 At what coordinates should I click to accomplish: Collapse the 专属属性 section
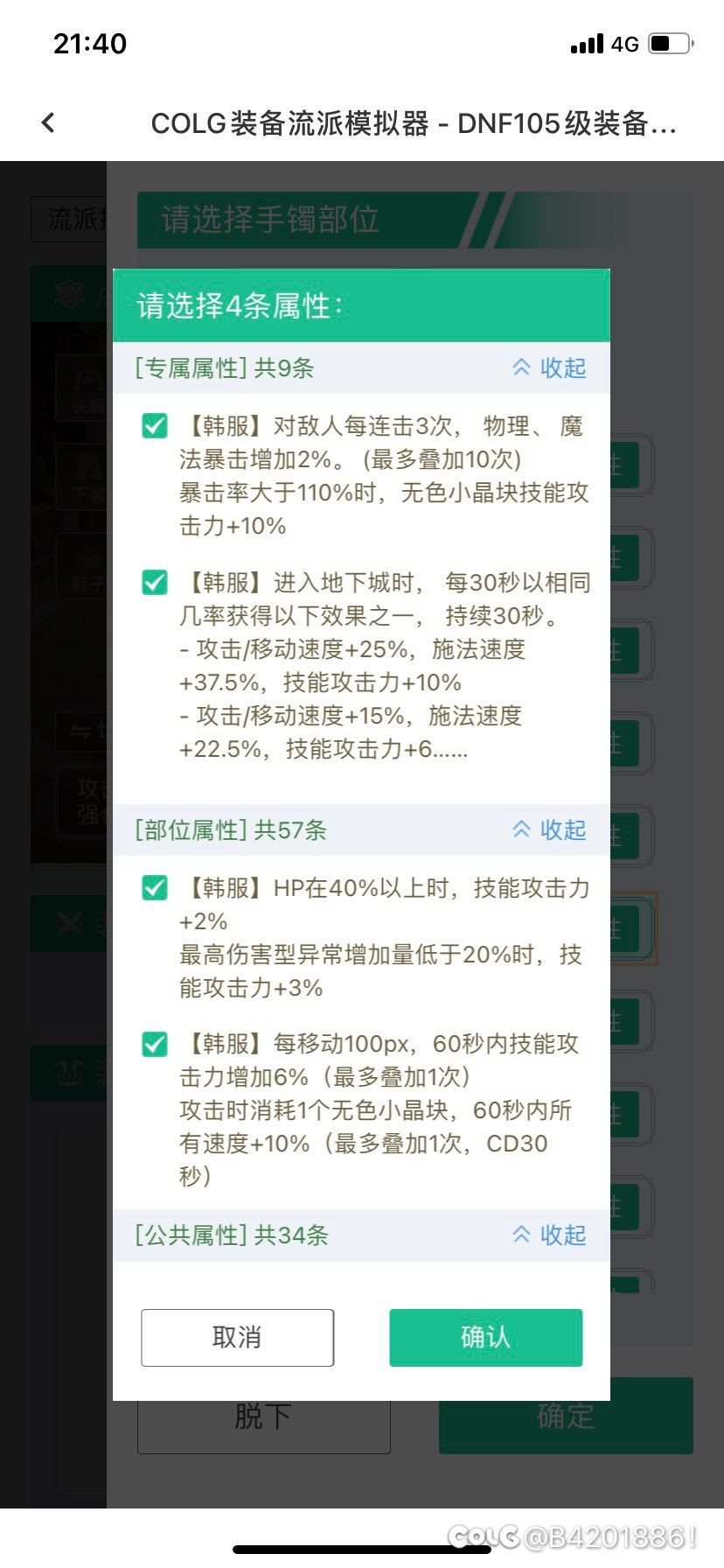pos(549,368)
